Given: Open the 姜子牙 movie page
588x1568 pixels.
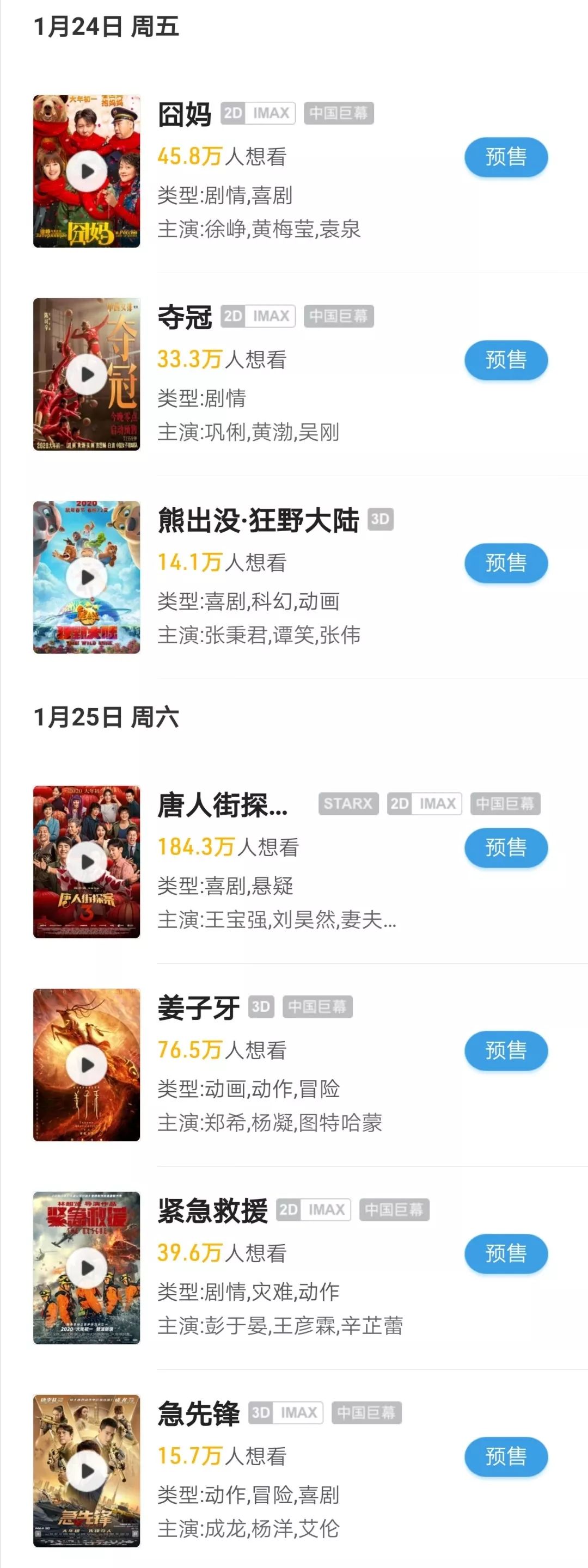Looking at the screenshot, I should [x=198, y=1007].
